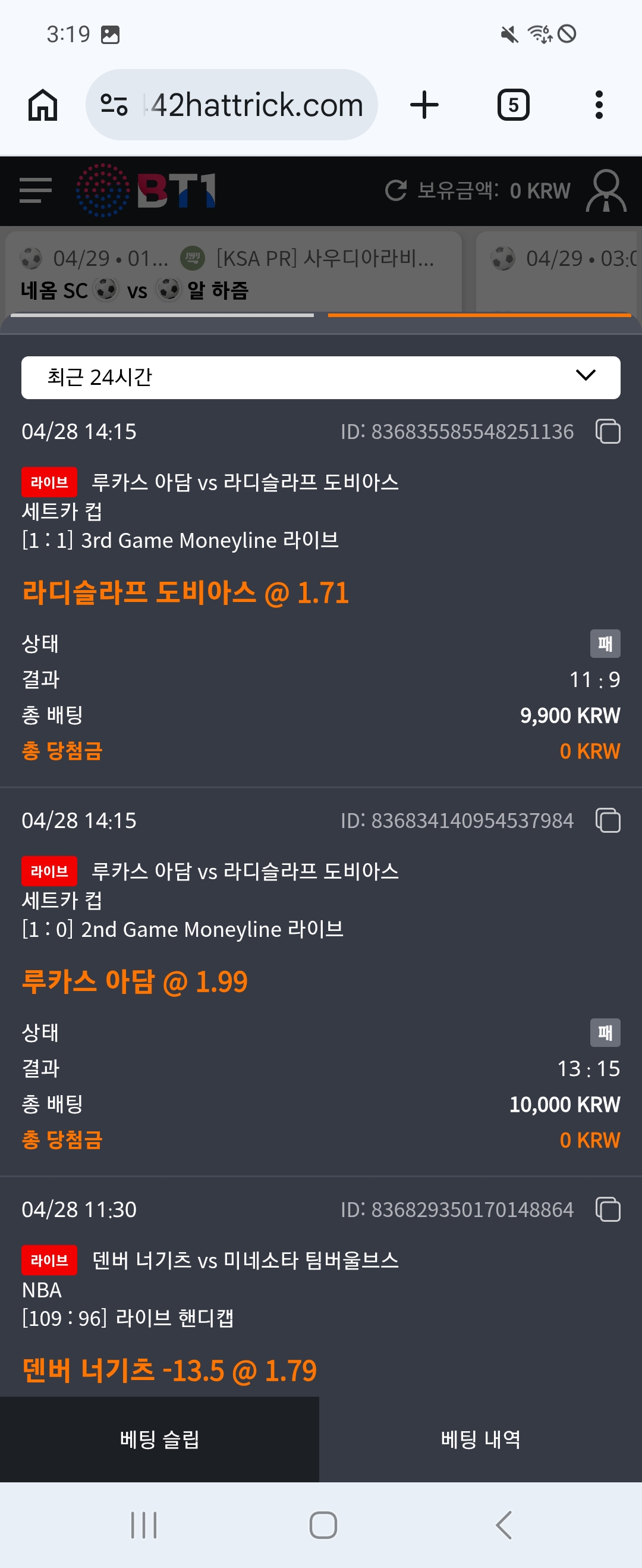The image size is (642, 1568).
Task: Switch to the 베팅 슬립 tab
Action: (x=159, y=1439)
